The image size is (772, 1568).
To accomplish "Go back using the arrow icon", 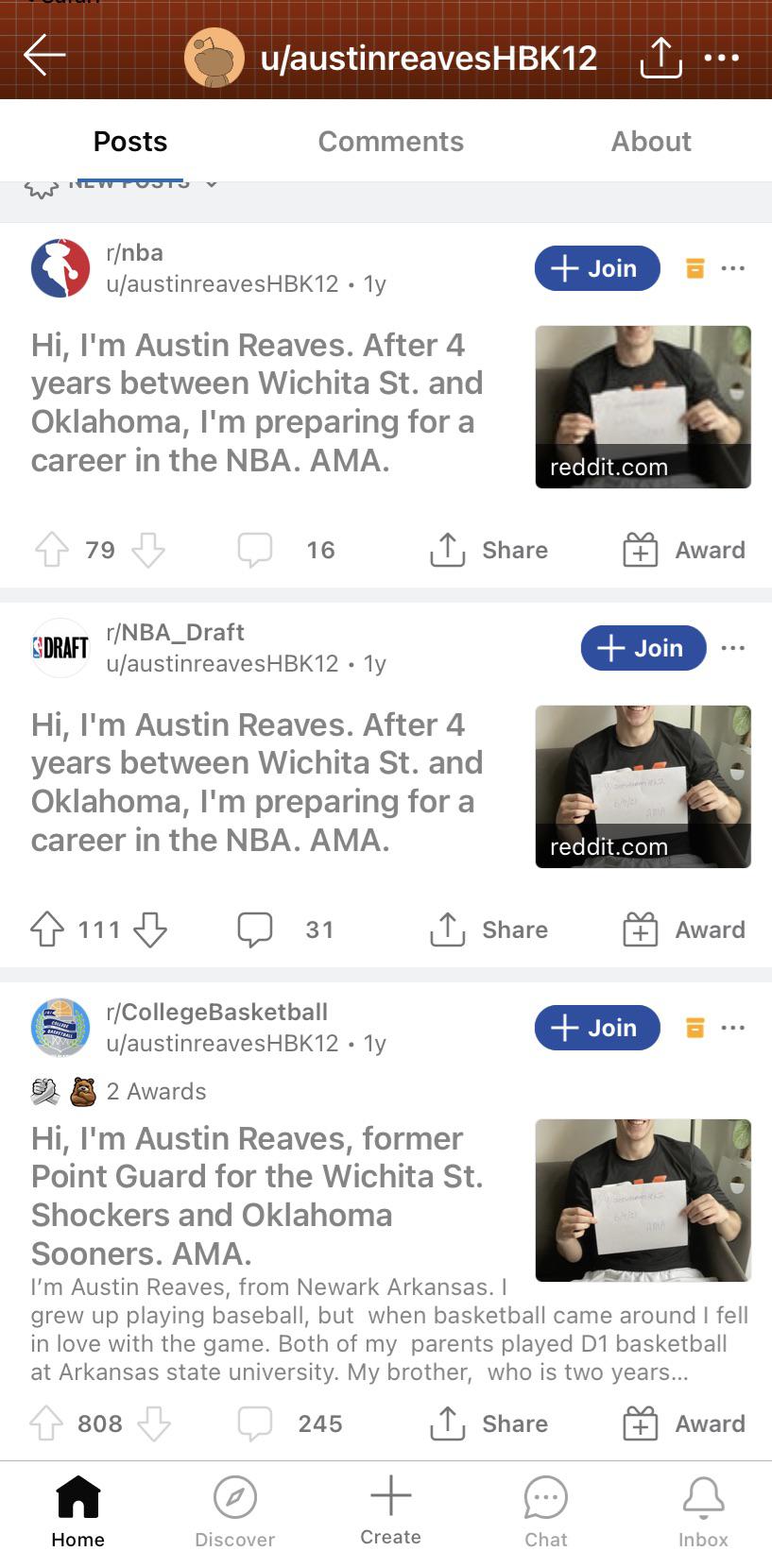I will (44, 56).
